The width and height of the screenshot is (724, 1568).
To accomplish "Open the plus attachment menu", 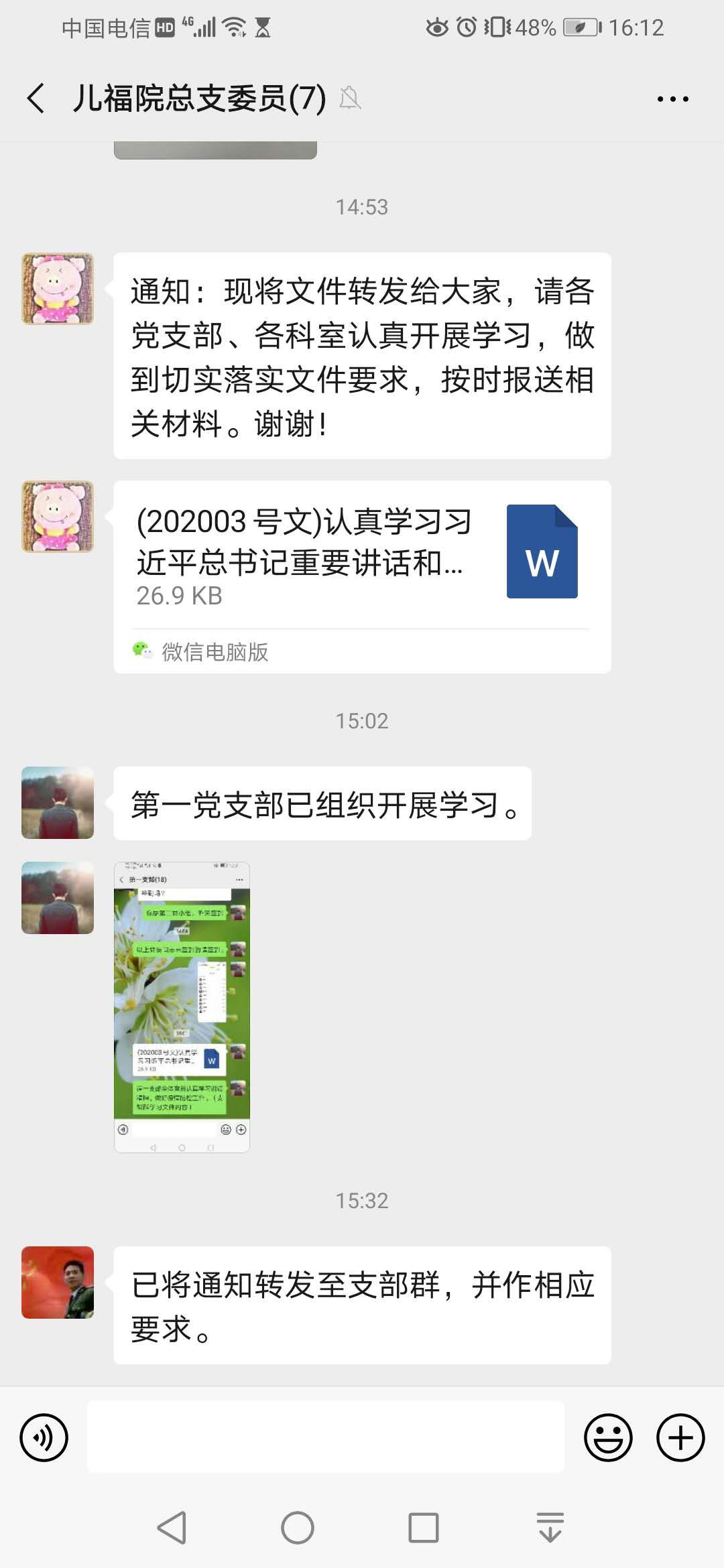I will 680,1437.
